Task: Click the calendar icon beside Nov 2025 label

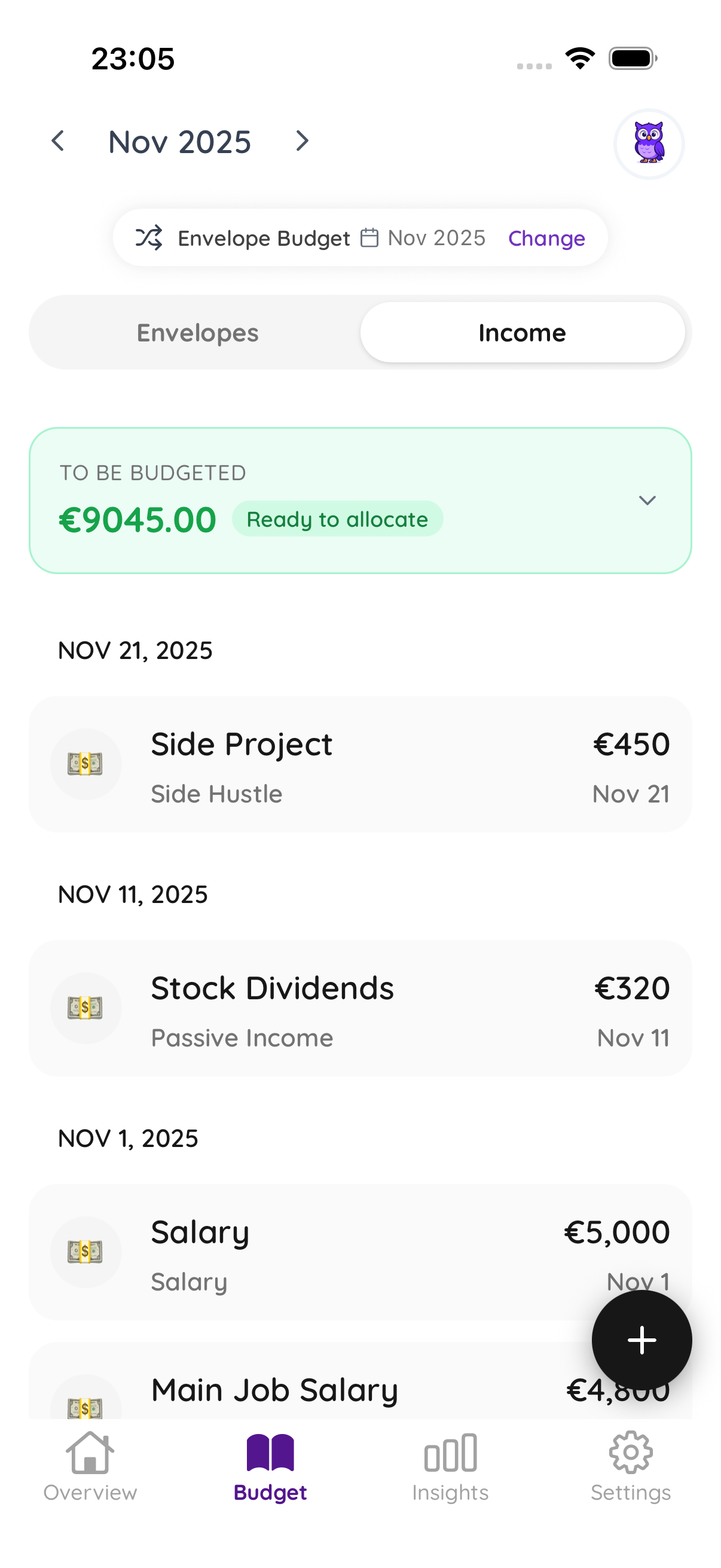Action: click(x=370, y=237)
